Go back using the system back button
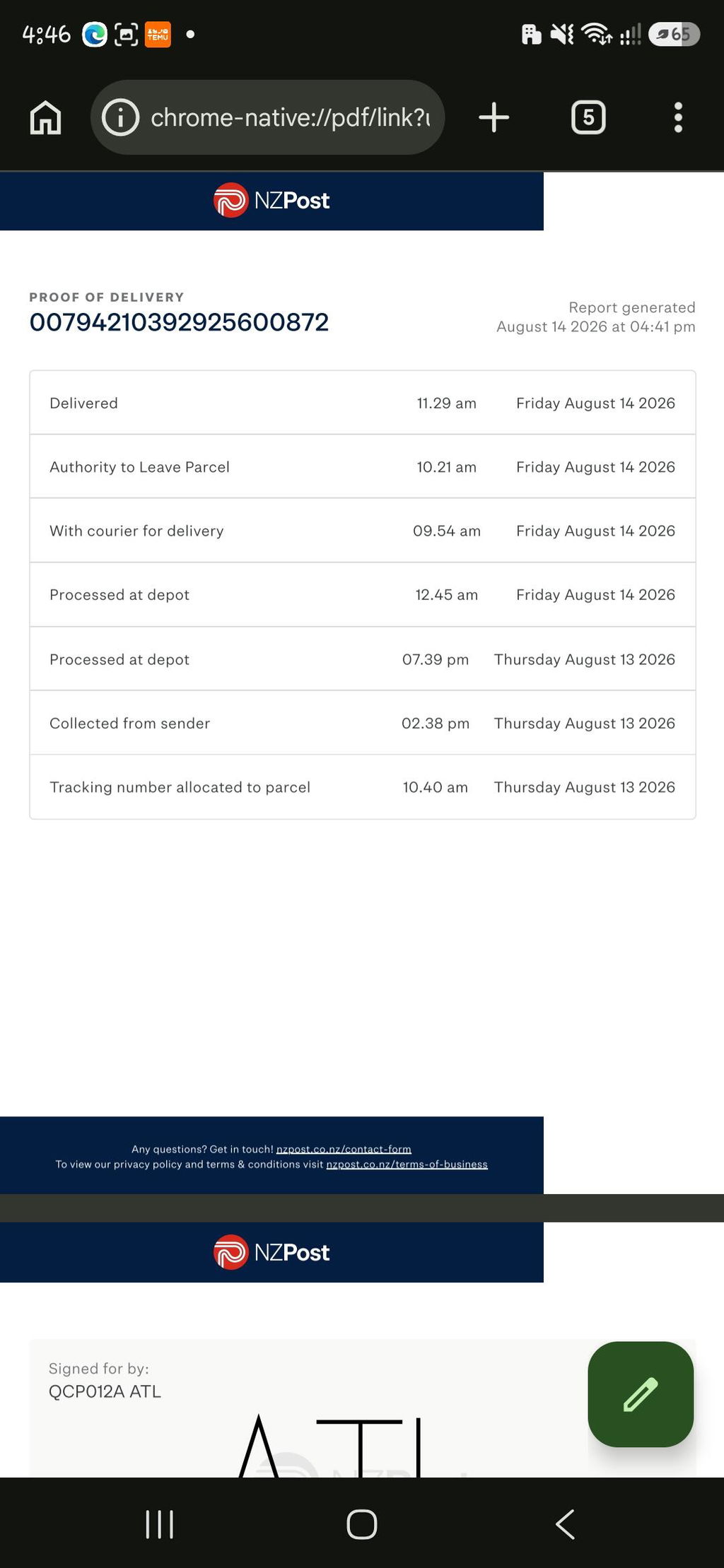 click(565, 1524)
